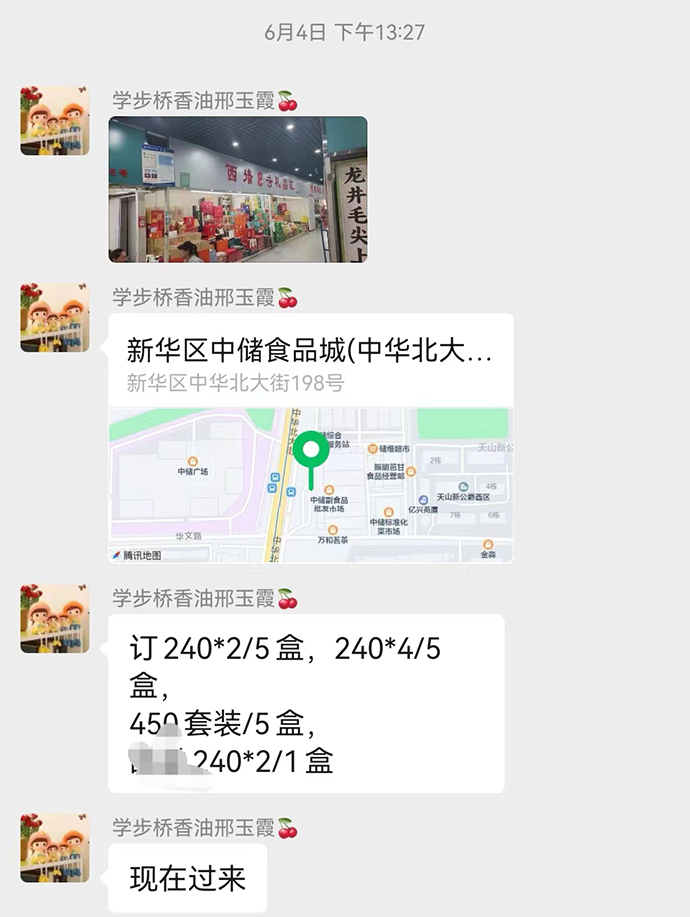Tap the avatar beside the 现在过来 message
The width and height of the screenshot is (690, 917).
pos(55,847)
